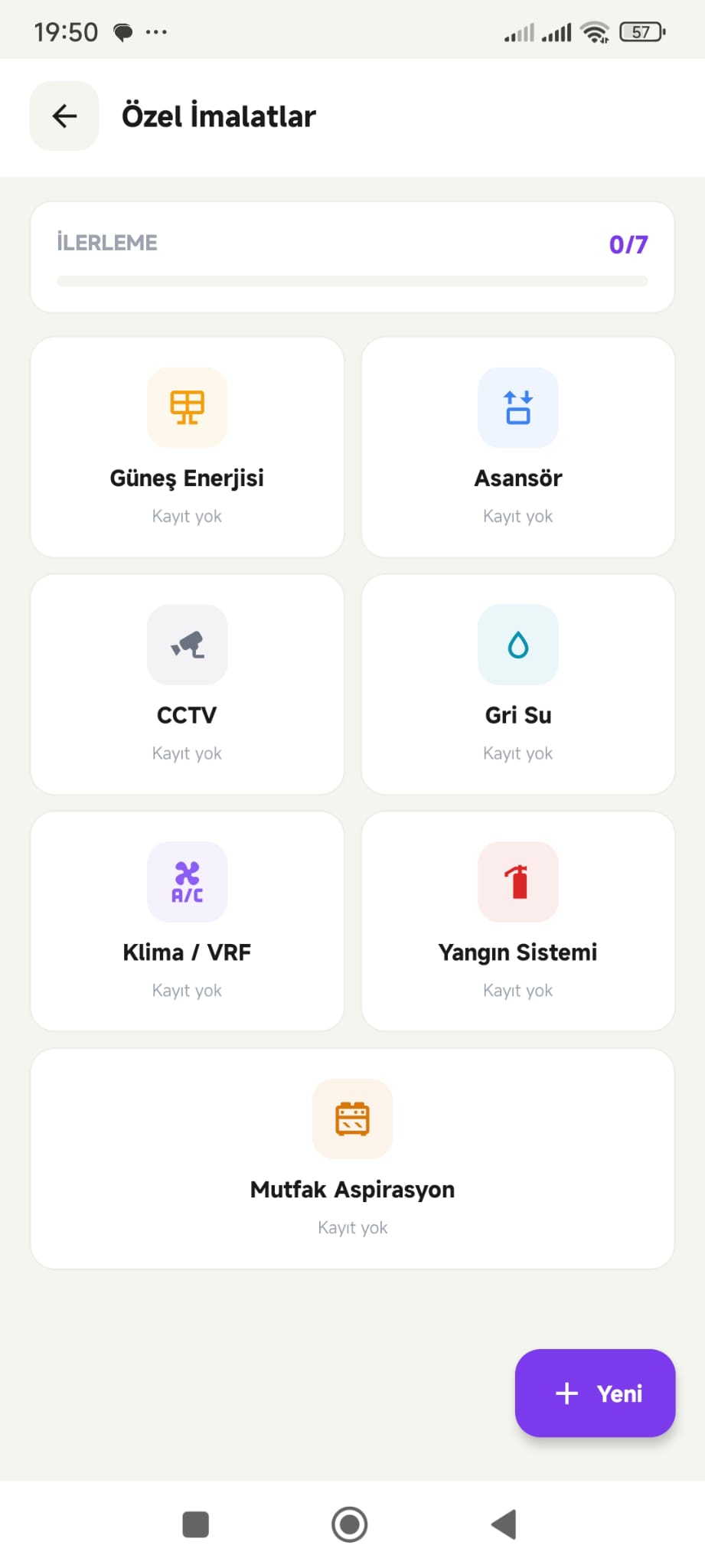
Task: Select the Yangın Sistemi card
Action: [518, 921]
